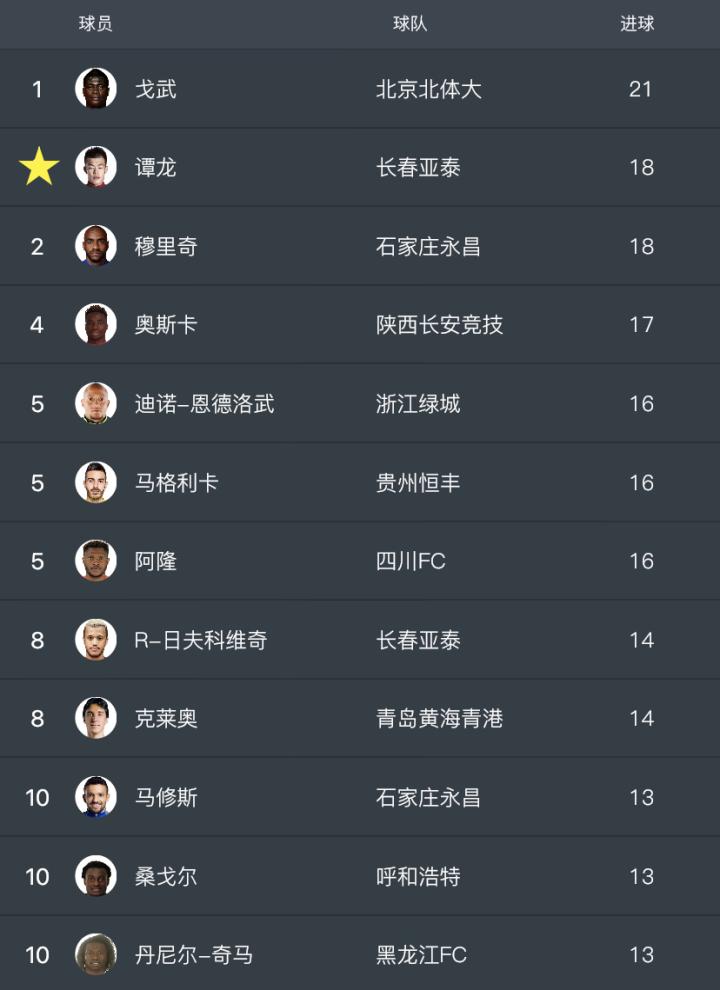Open 迪诺-恩德洛武's player entry
The width and height of the screenshot is (720, 990).
(204, 404)
